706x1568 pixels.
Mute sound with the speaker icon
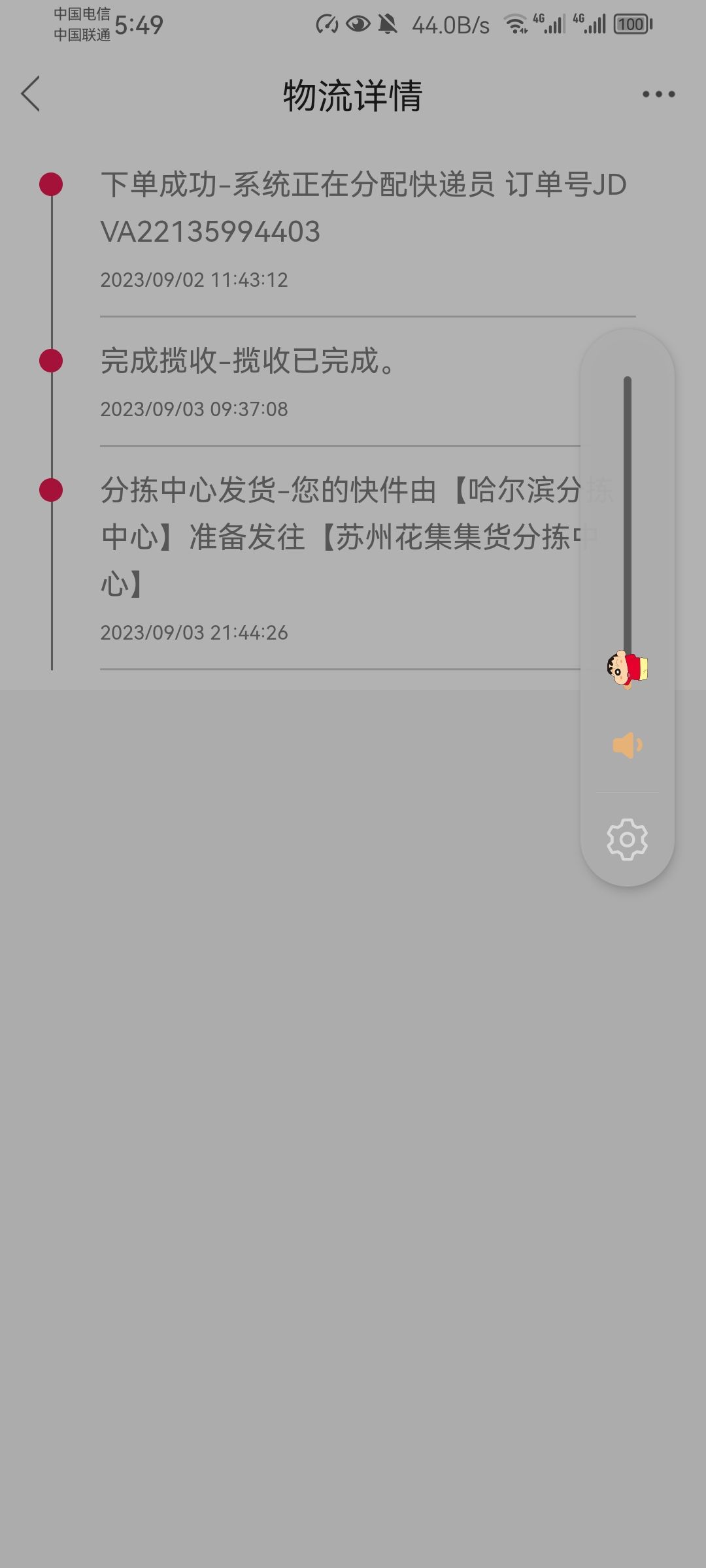(x=628, y=745)
